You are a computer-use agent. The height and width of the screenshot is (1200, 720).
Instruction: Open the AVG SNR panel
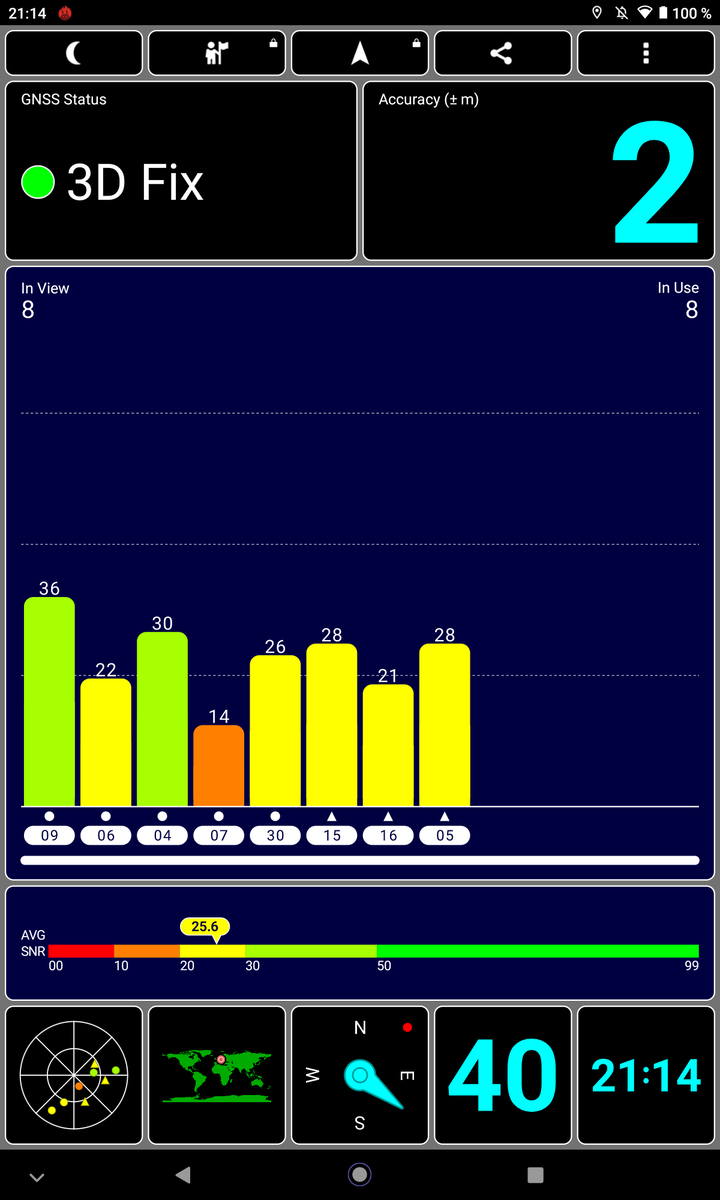pyautogui.click(x=360, y=943)
